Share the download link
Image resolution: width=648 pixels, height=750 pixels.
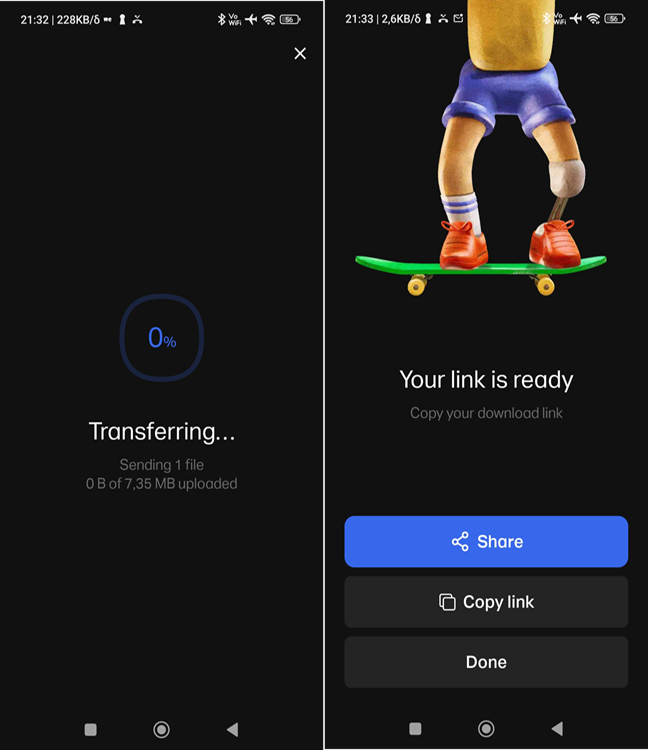pos(486,541)
